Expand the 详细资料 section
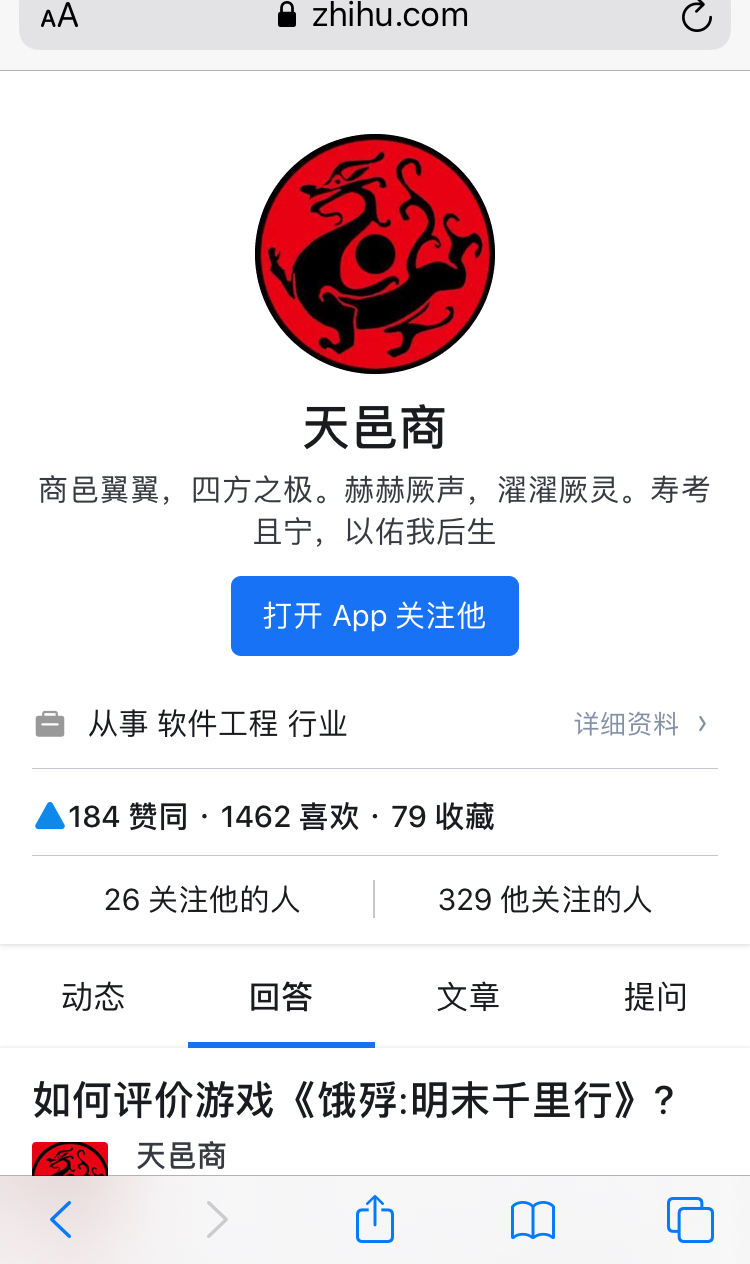 tap(625, 723)
